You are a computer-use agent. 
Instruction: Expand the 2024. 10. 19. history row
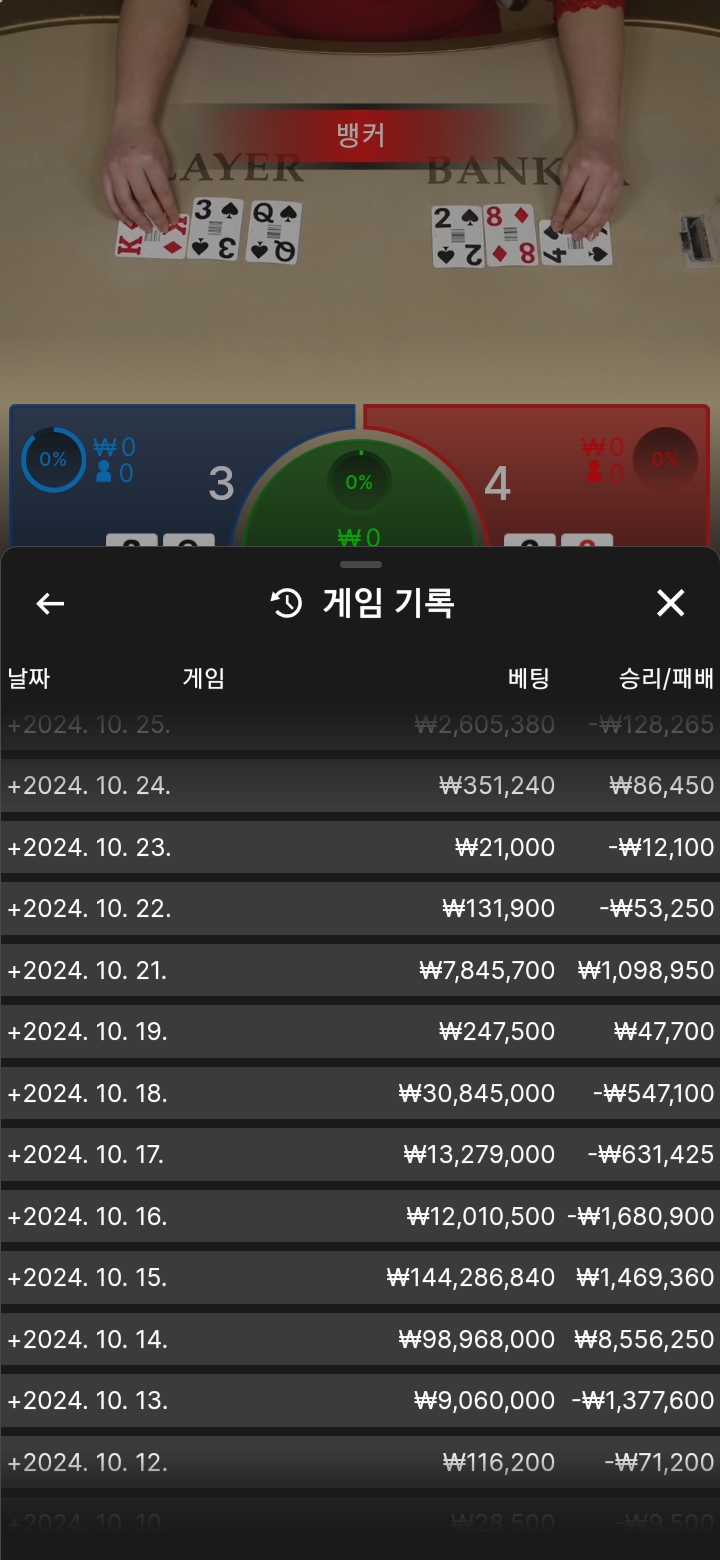(x=360, y=1032)
